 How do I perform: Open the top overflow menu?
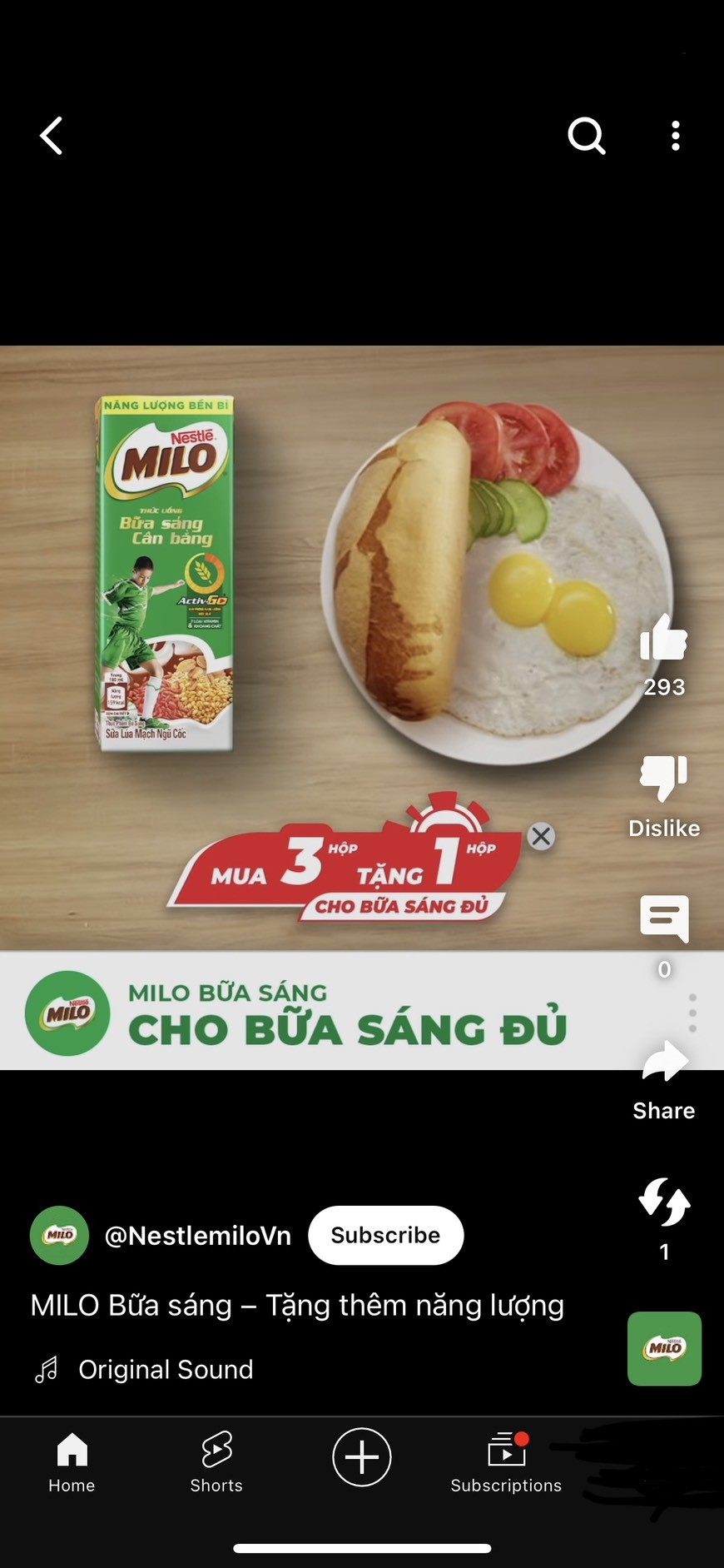point(676,136)
